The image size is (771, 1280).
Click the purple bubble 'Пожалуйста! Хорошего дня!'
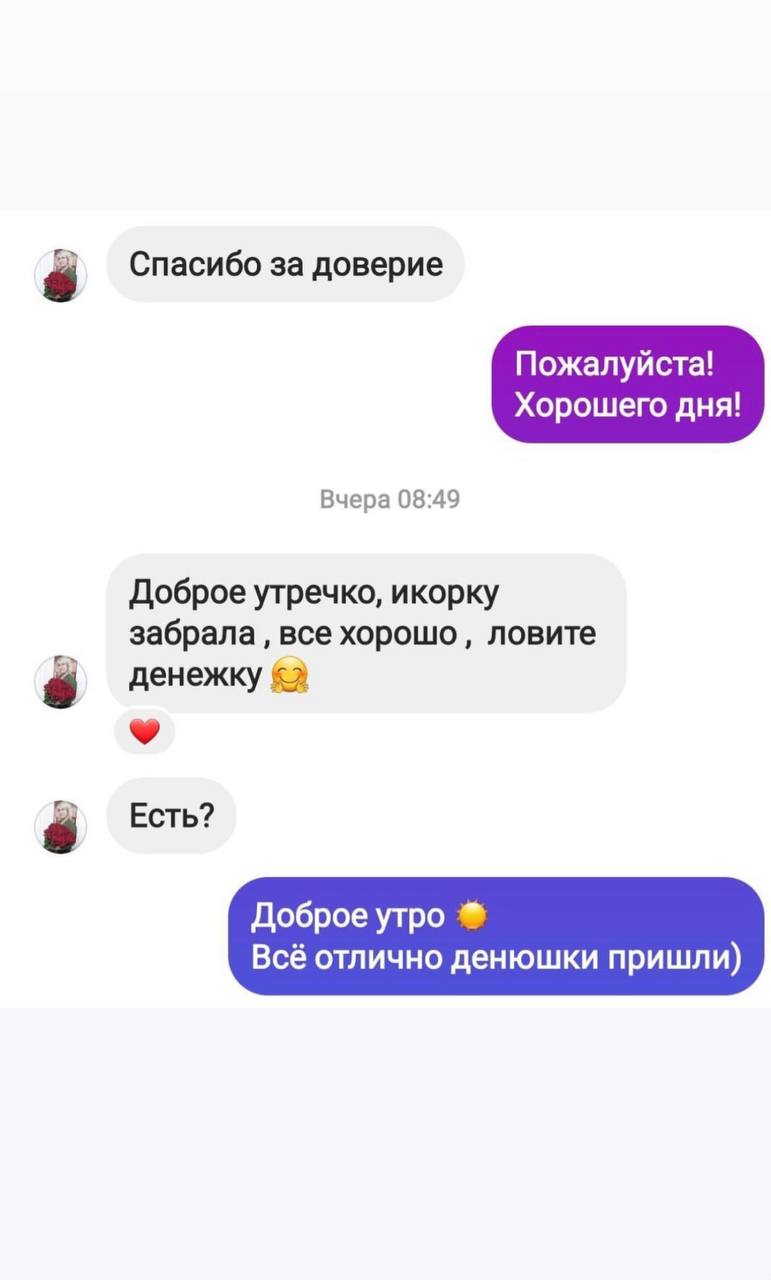click(x=627, y=386)
